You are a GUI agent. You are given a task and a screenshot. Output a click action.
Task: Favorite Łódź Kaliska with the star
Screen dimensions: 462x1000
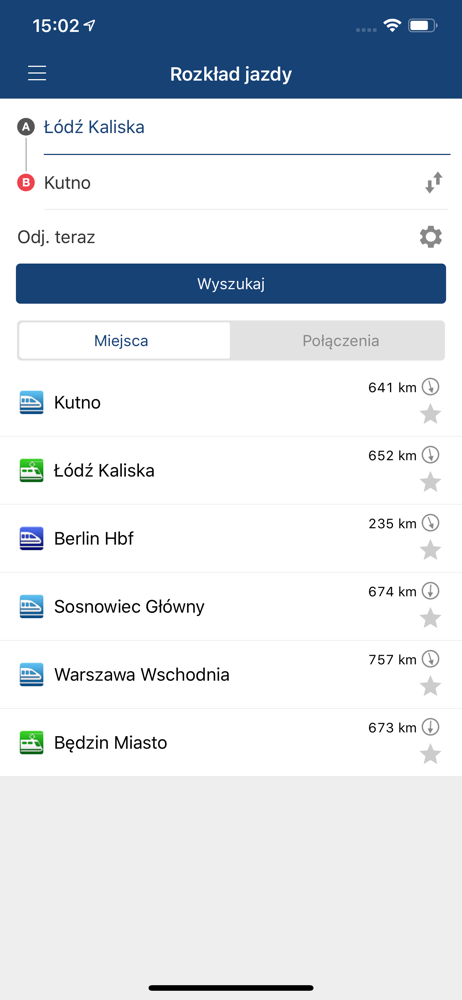coord(431,482)
